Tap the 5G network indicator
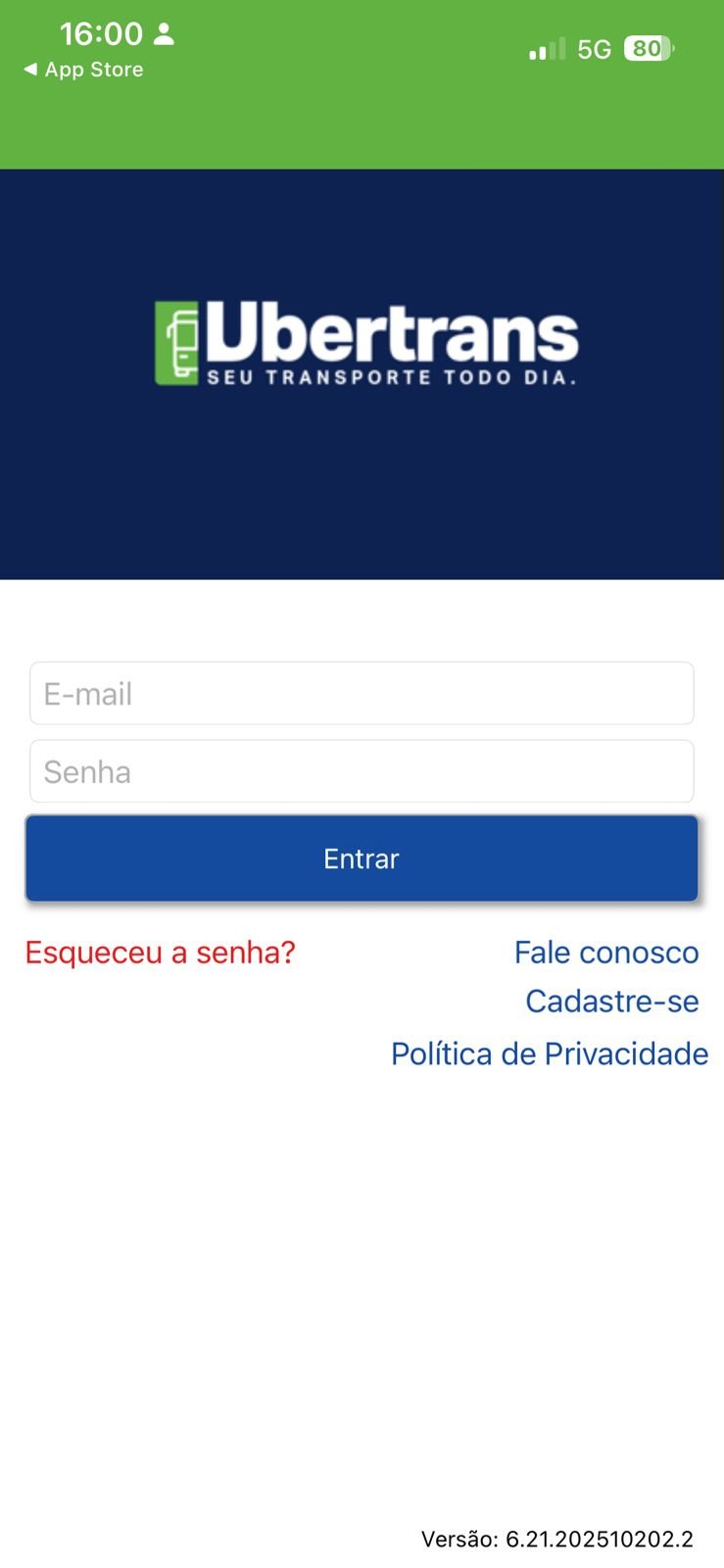The height and width of the screenshot is (1568, 724). point(595,47)
